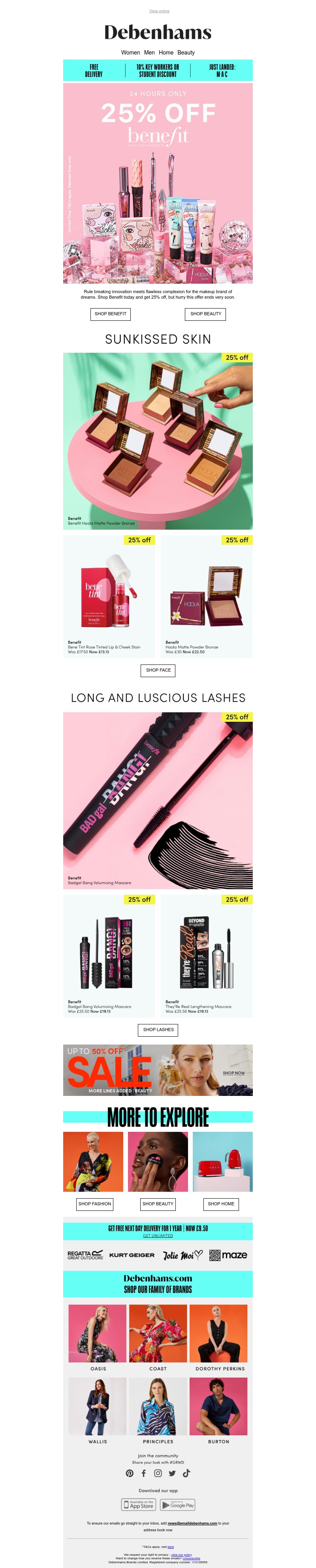Viewport: 316px width, 1568px height.
Task: Tap the SHOP FASHION button
Action: pyautogui.click(x=94, y=1203)
